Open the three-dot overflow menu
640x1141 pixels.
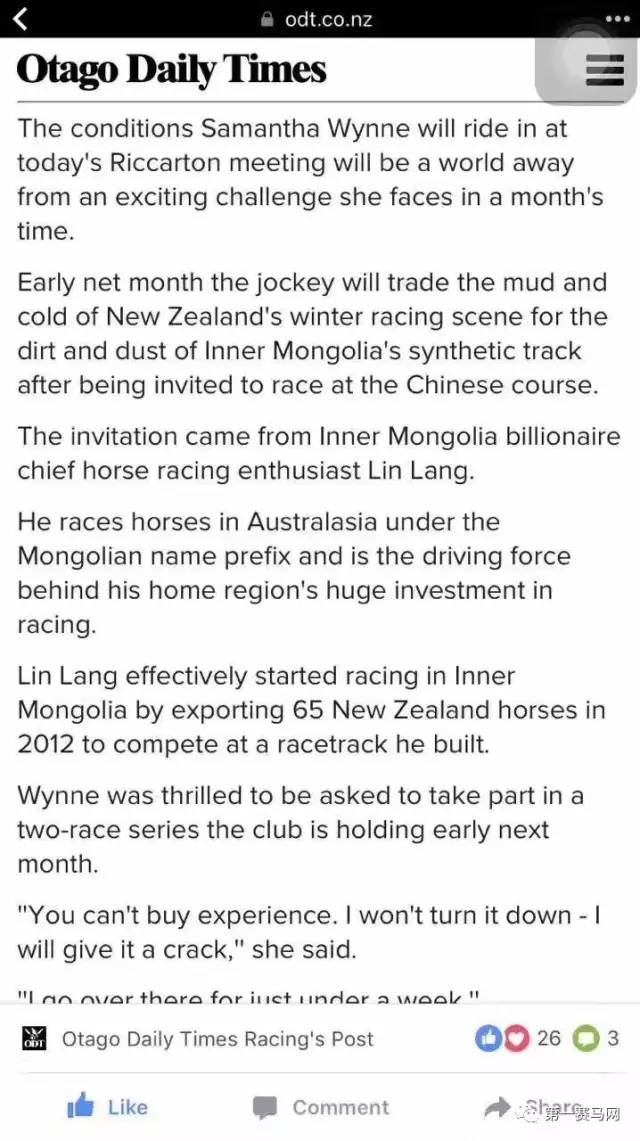click(617, 18)
